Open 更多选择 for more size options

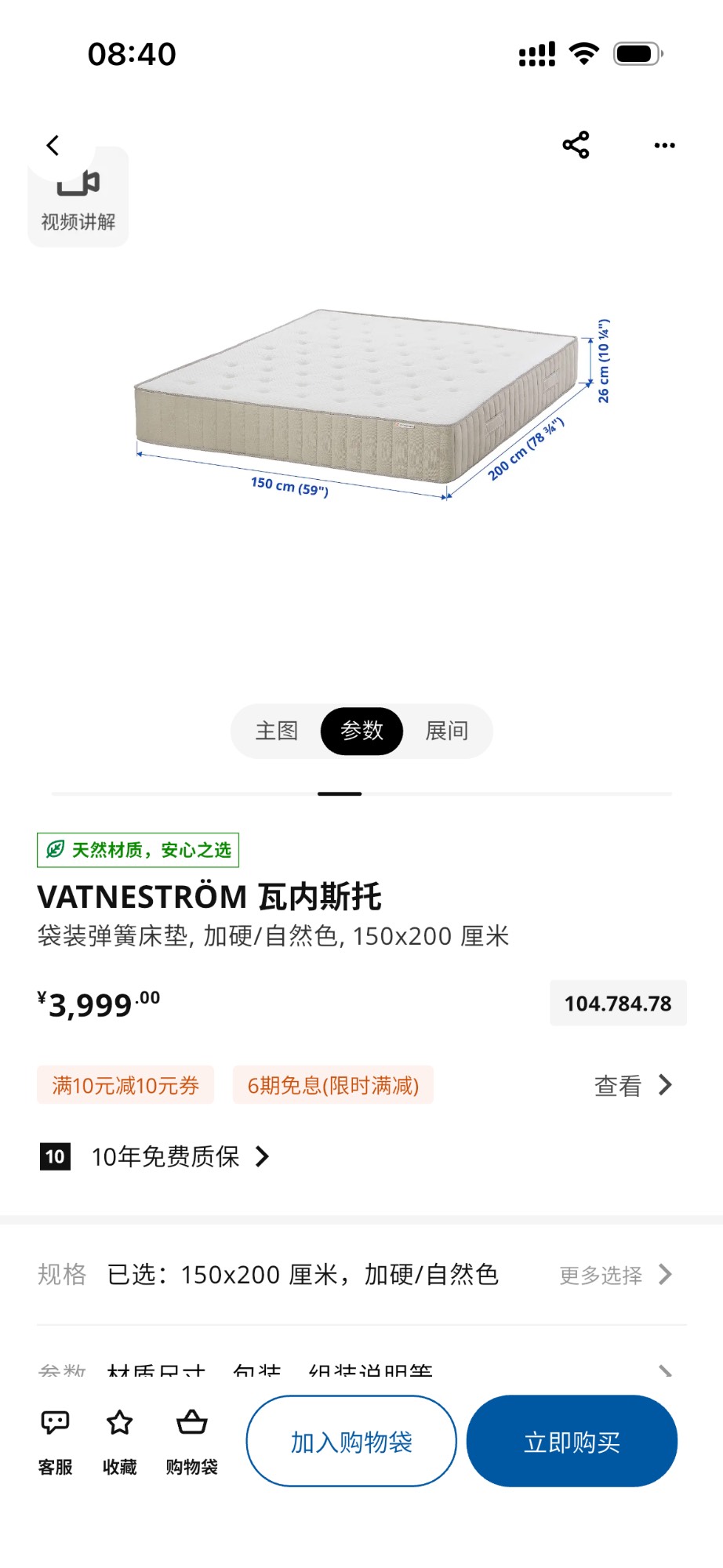[615, 1275]
